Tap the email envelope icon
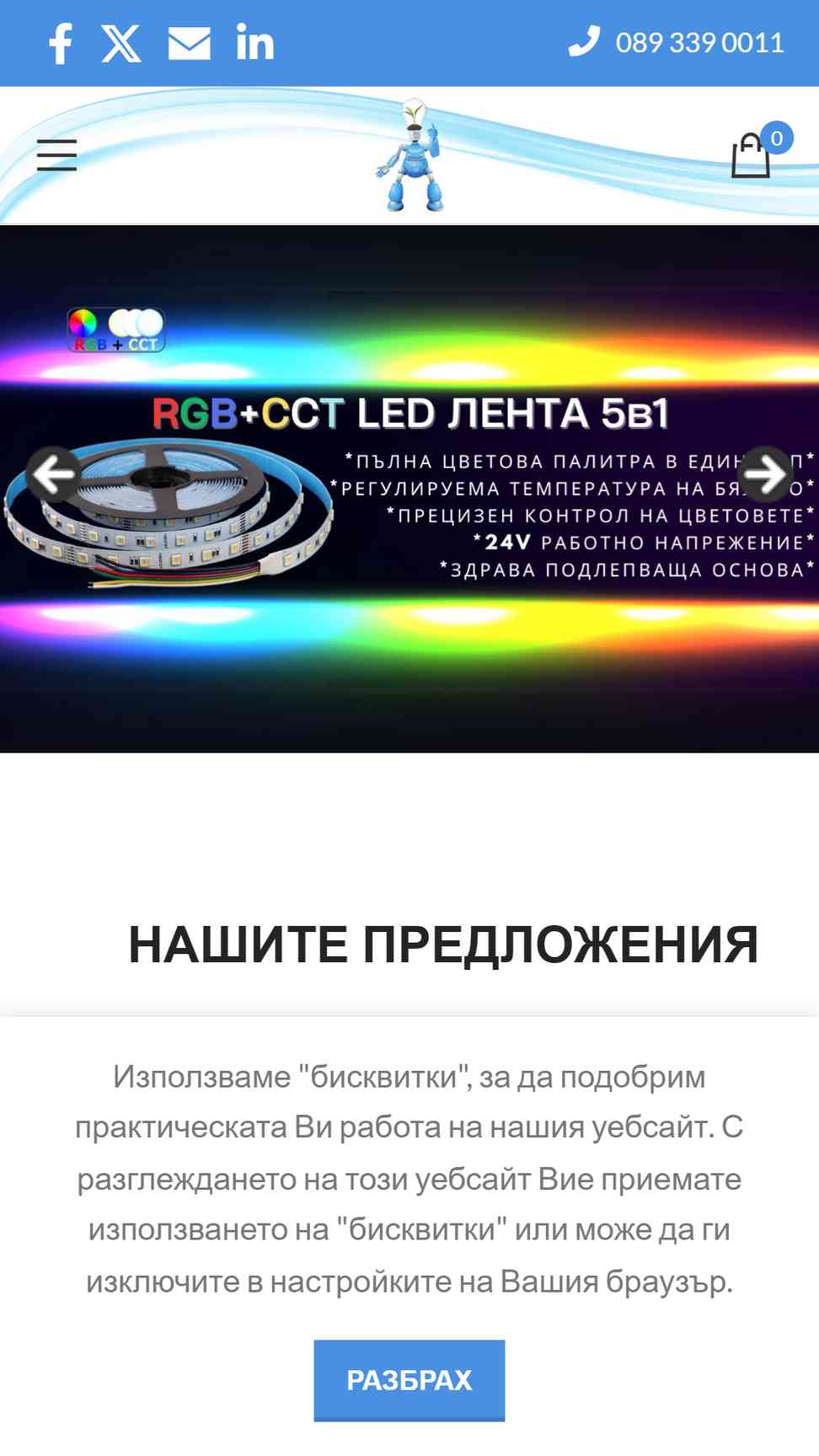819x1456 pixels. tap(189, 44)
